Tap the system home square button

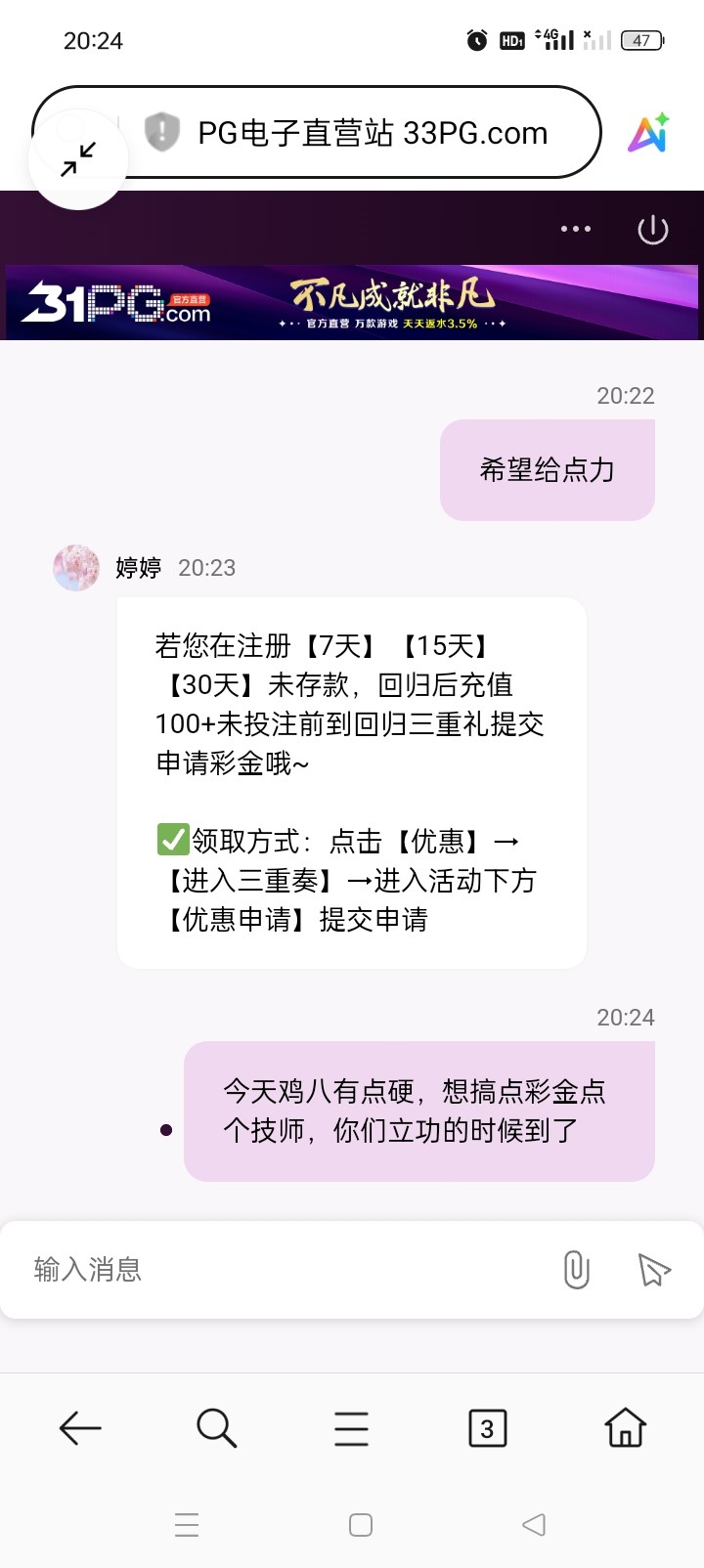coord(361,1524)
